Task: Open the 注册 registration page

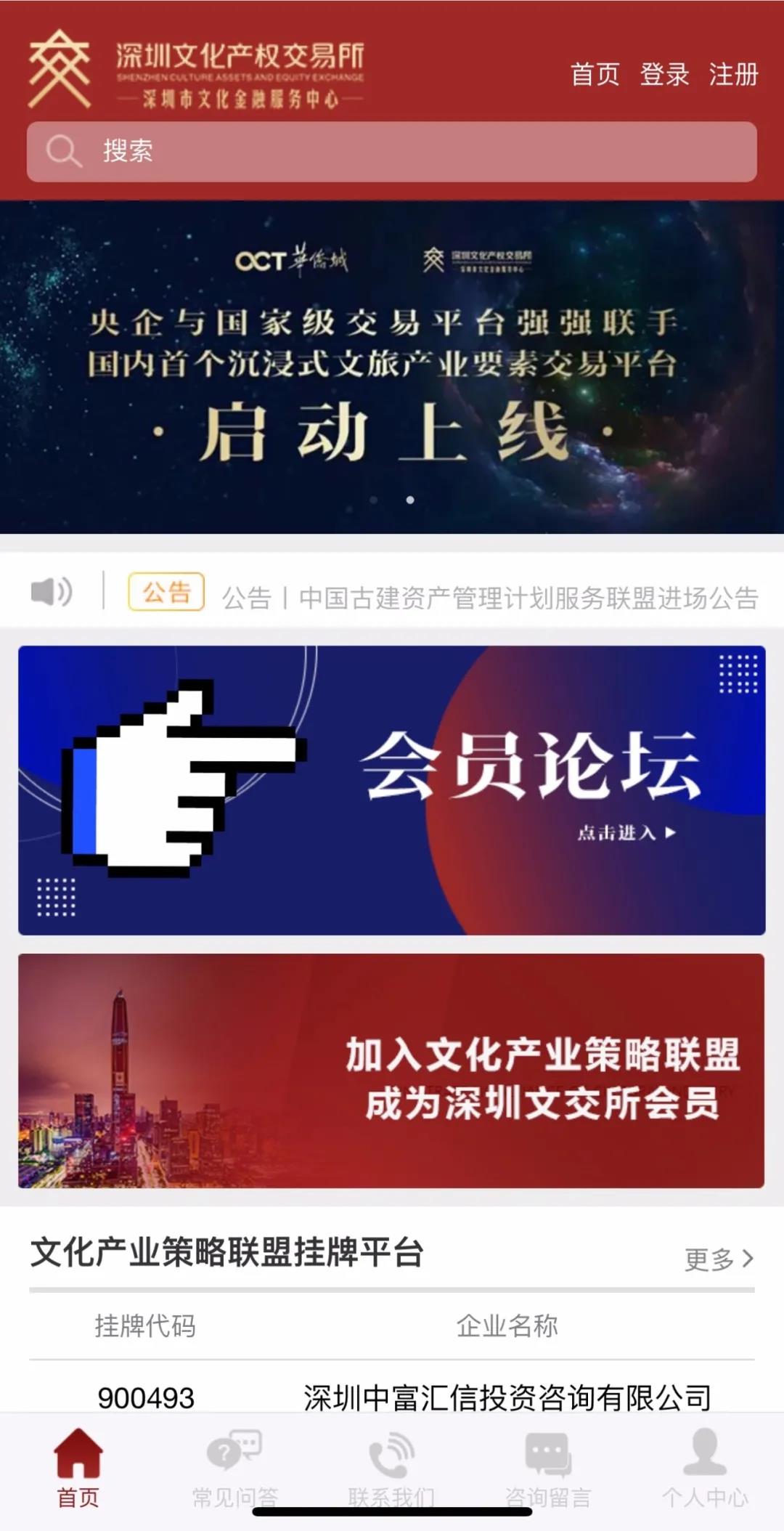Action: coord(733,74)
